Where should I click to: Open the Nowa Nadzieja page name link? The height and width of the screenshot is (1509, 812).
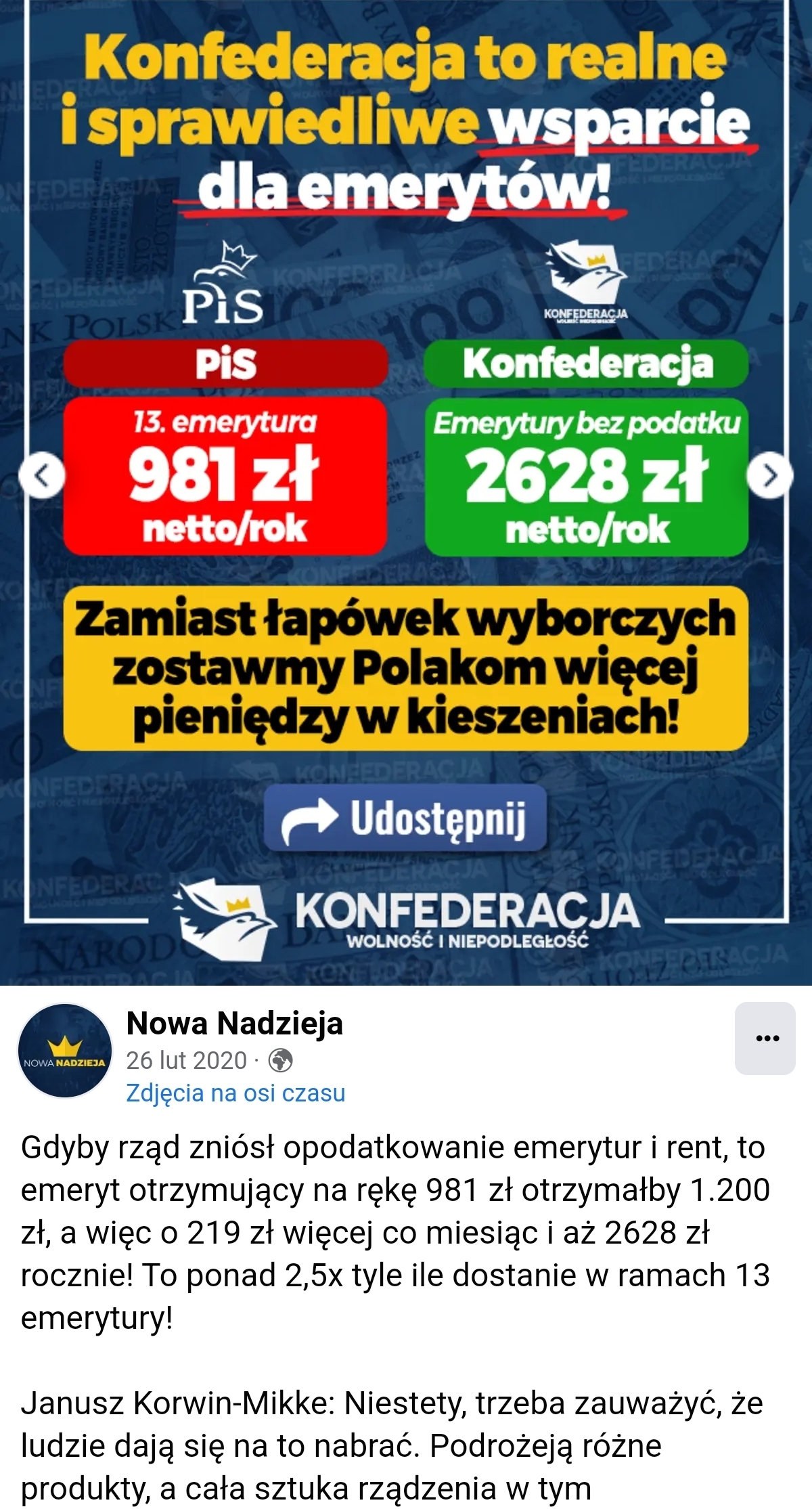[x=234, y=1023]
